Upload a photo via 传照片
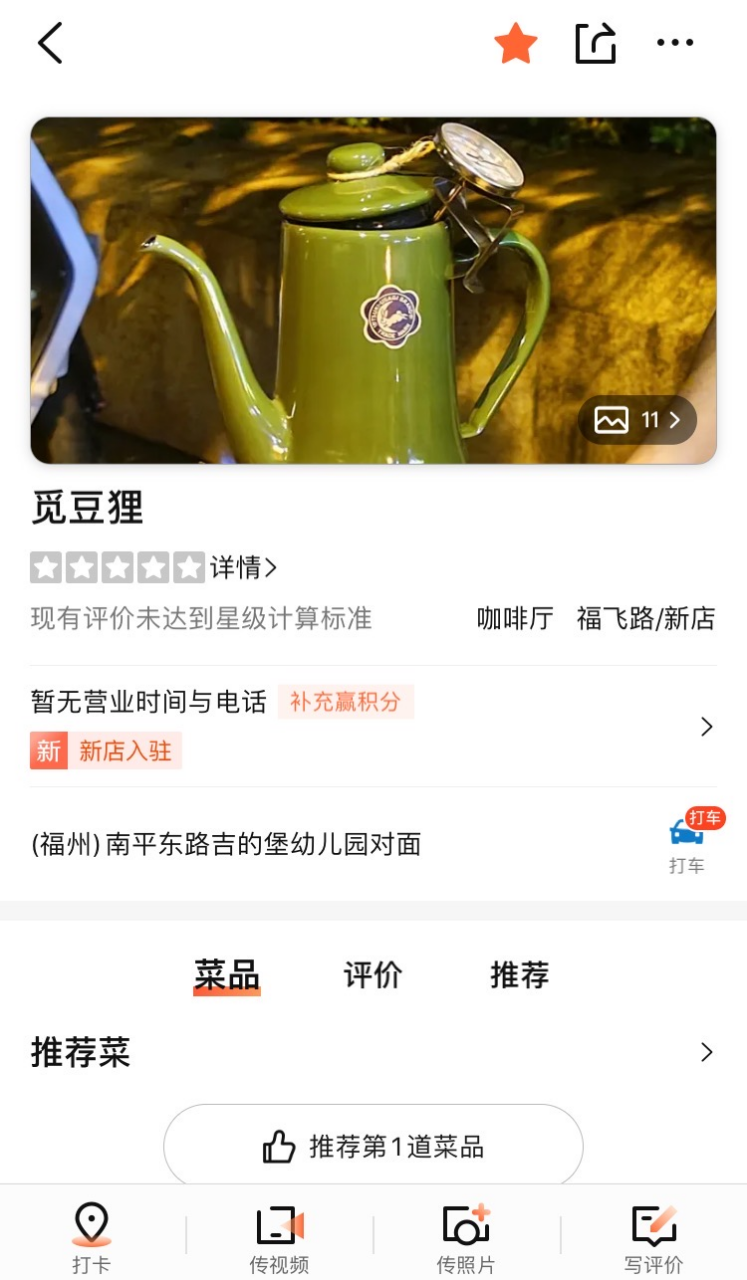The image size is (747, 1280). coord(466,1238)
